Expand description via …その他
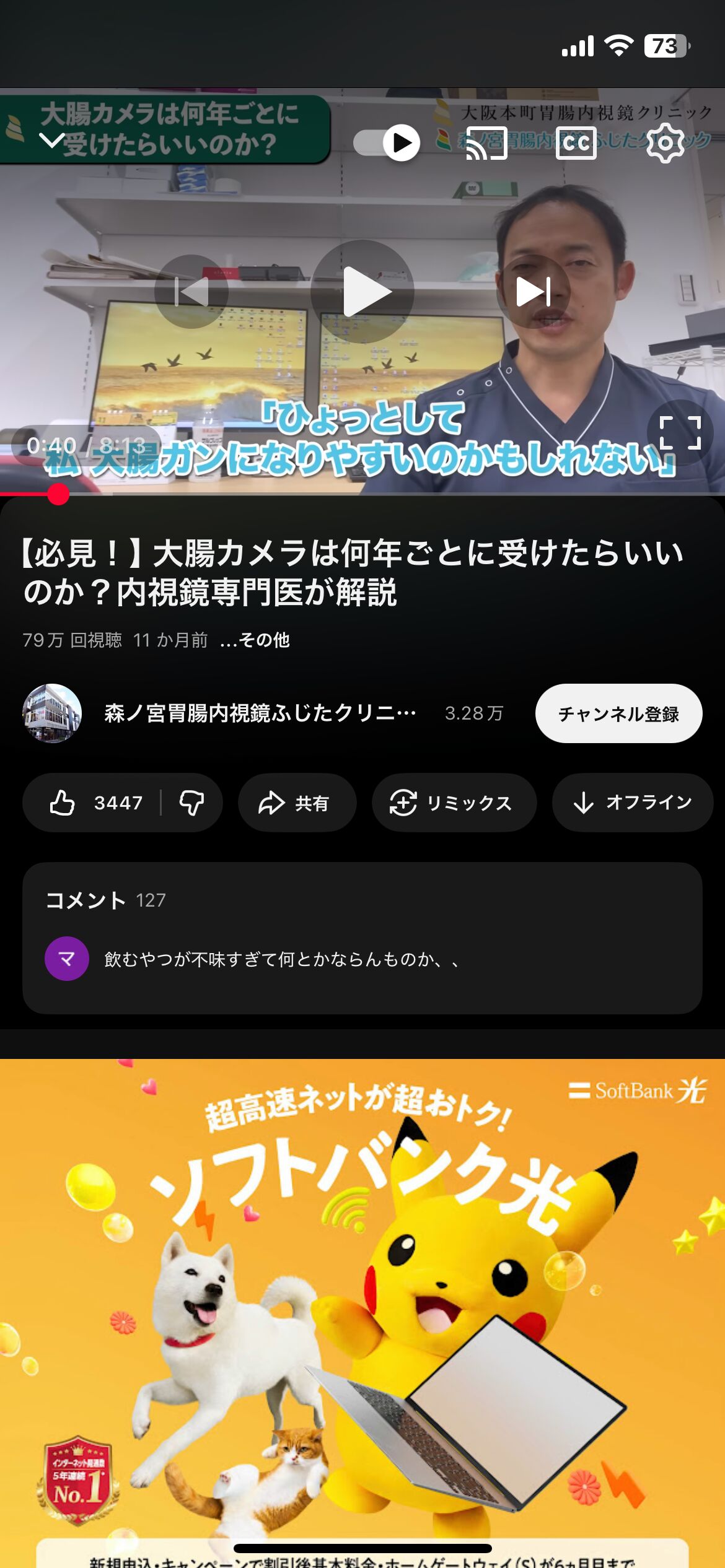Screen dimensions: 725x1568 pyautogui.click(x=255, y=640)
